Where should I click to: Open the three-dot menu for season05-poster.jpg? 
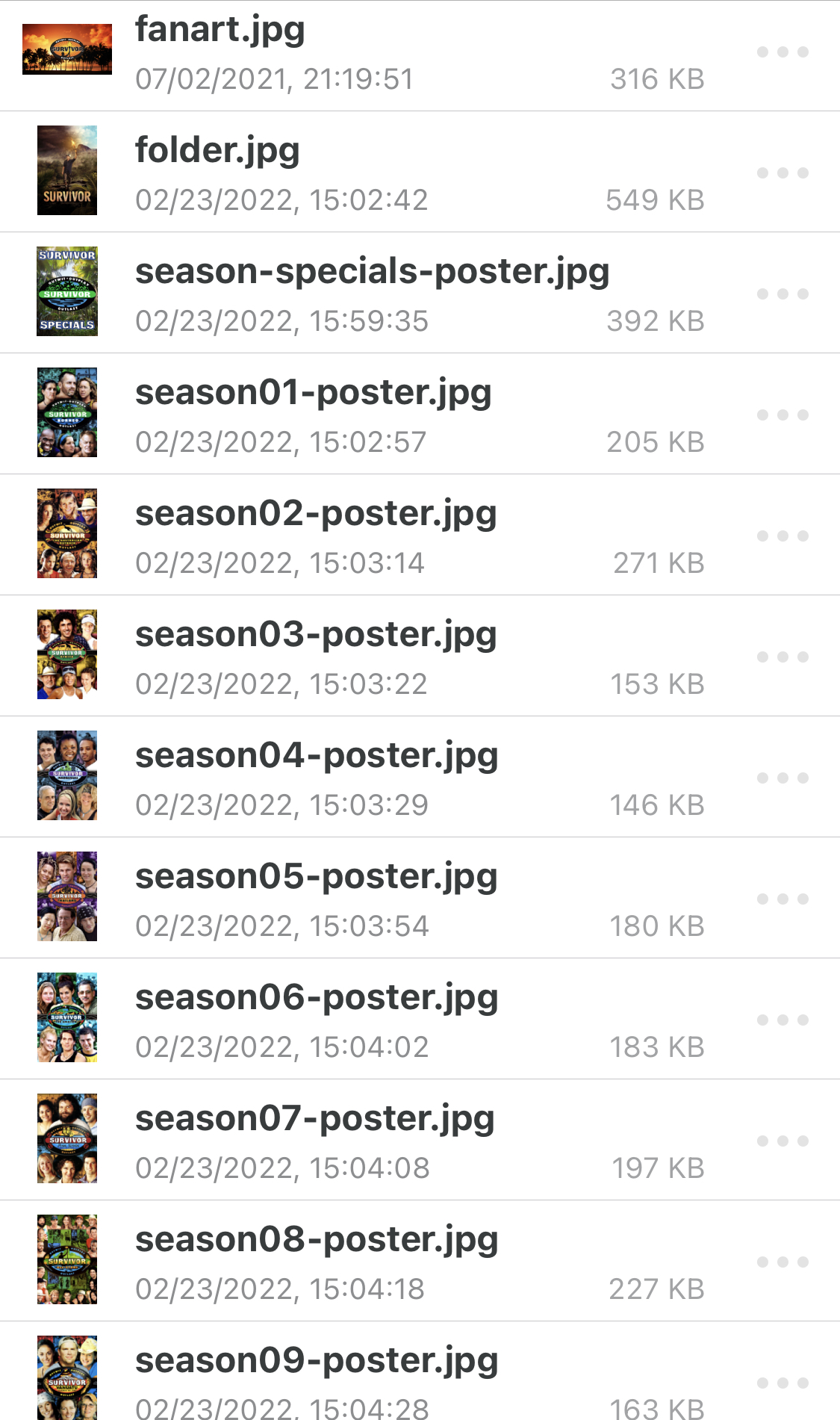(x=783, y=899)
